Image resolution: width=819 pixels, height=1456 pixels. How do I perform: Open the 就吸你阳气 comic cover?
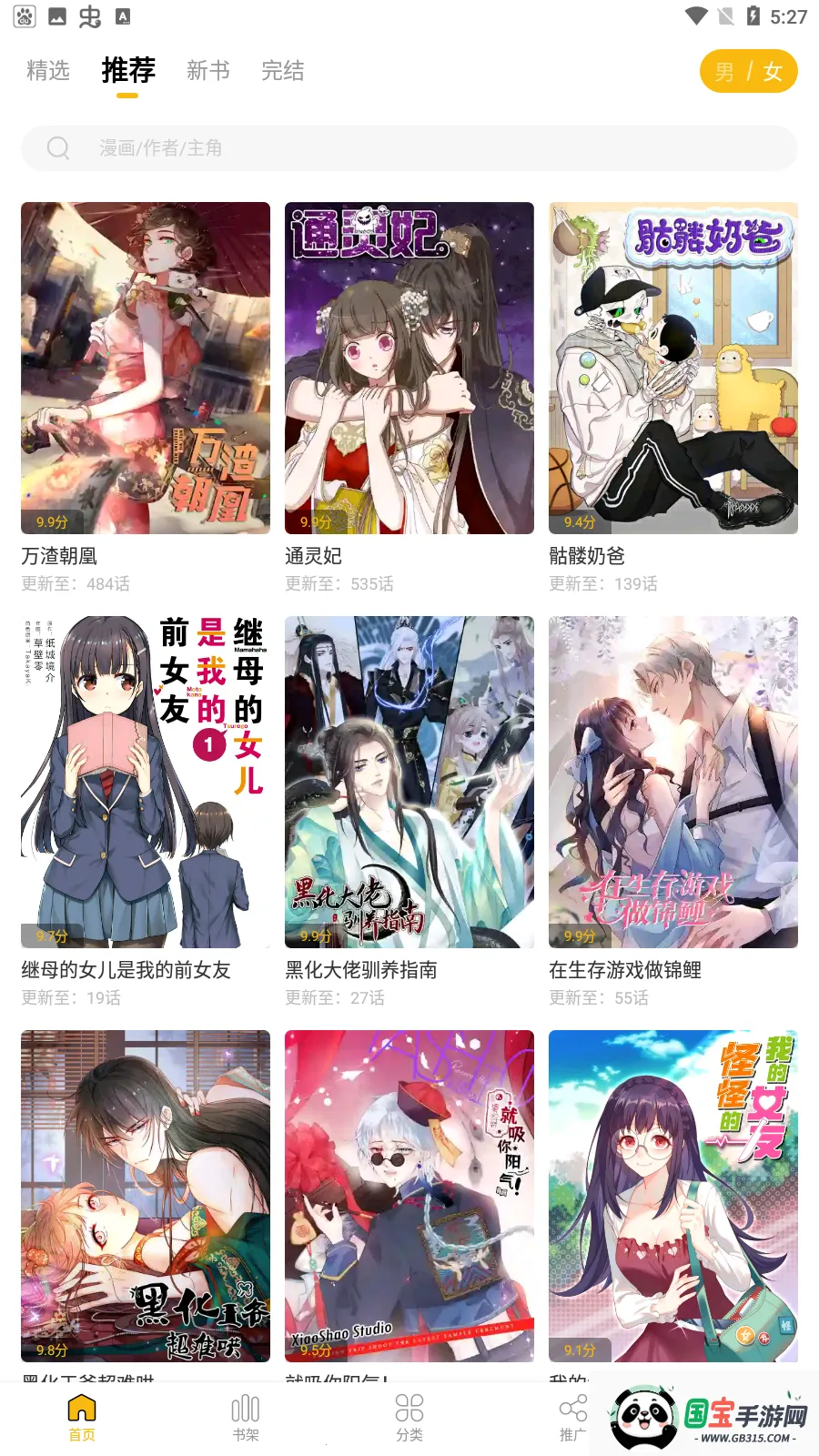(409, 1196)
